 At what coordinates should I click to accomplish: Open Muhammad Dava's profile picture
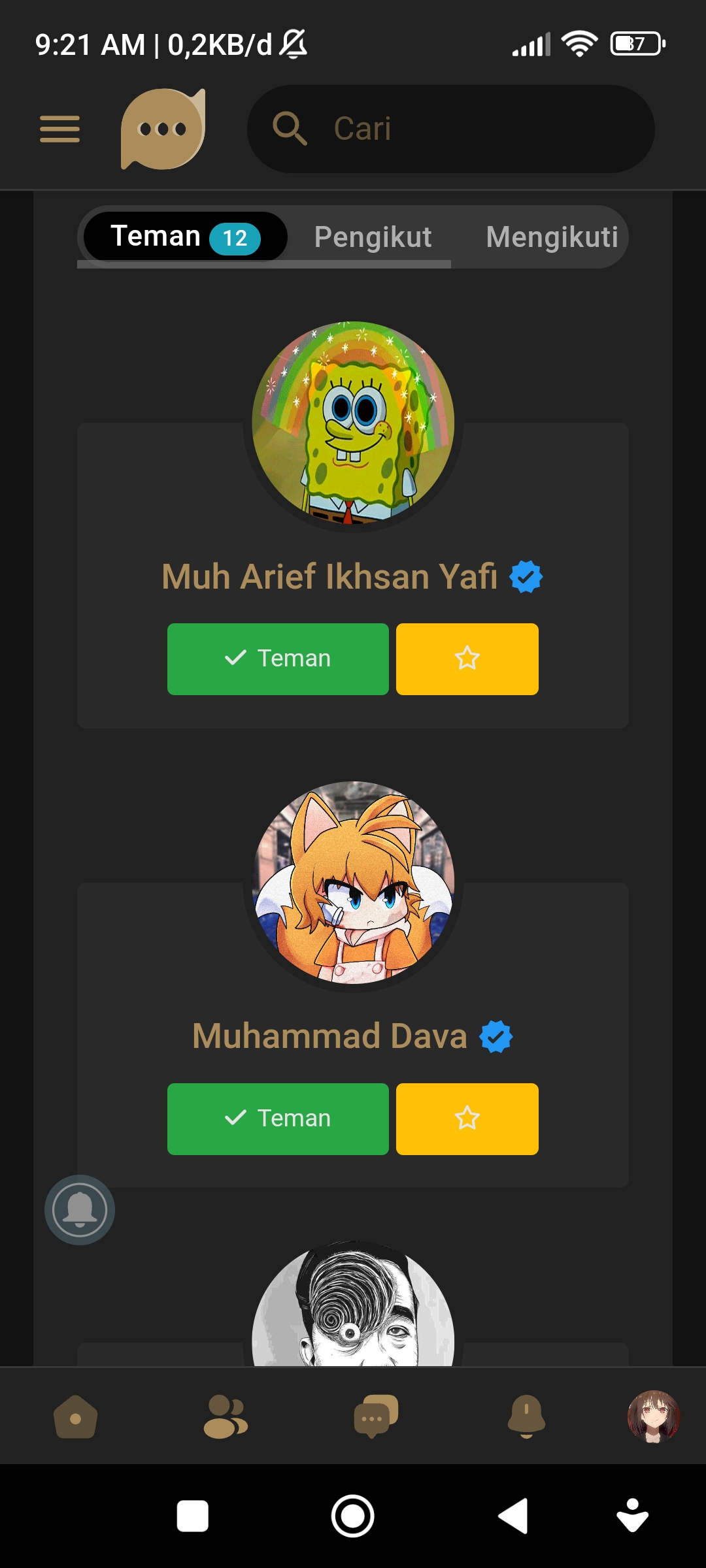pos(353,883)
